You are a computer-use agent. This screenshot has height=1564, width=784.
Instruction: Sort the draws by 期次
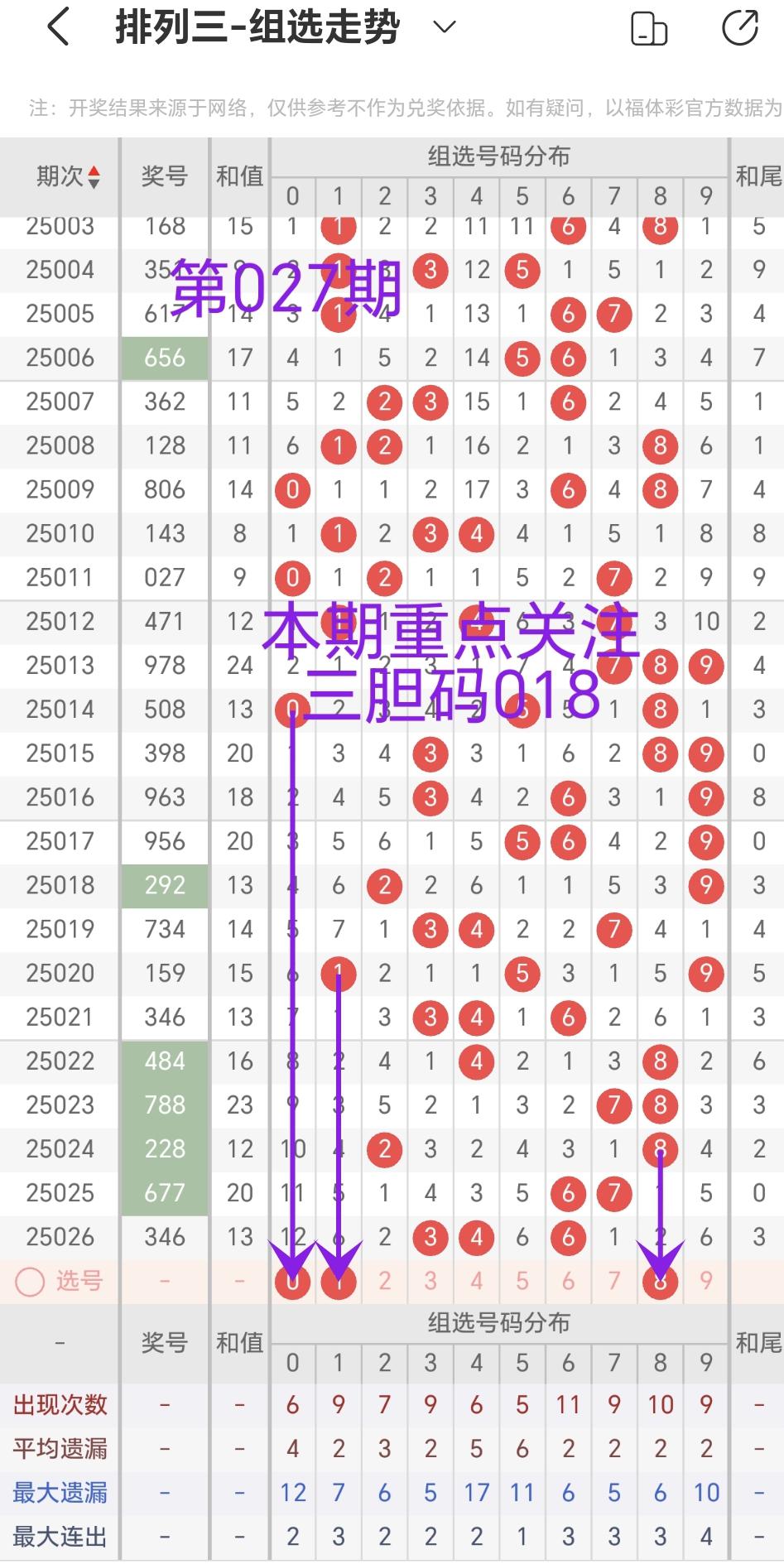(70, 176)
